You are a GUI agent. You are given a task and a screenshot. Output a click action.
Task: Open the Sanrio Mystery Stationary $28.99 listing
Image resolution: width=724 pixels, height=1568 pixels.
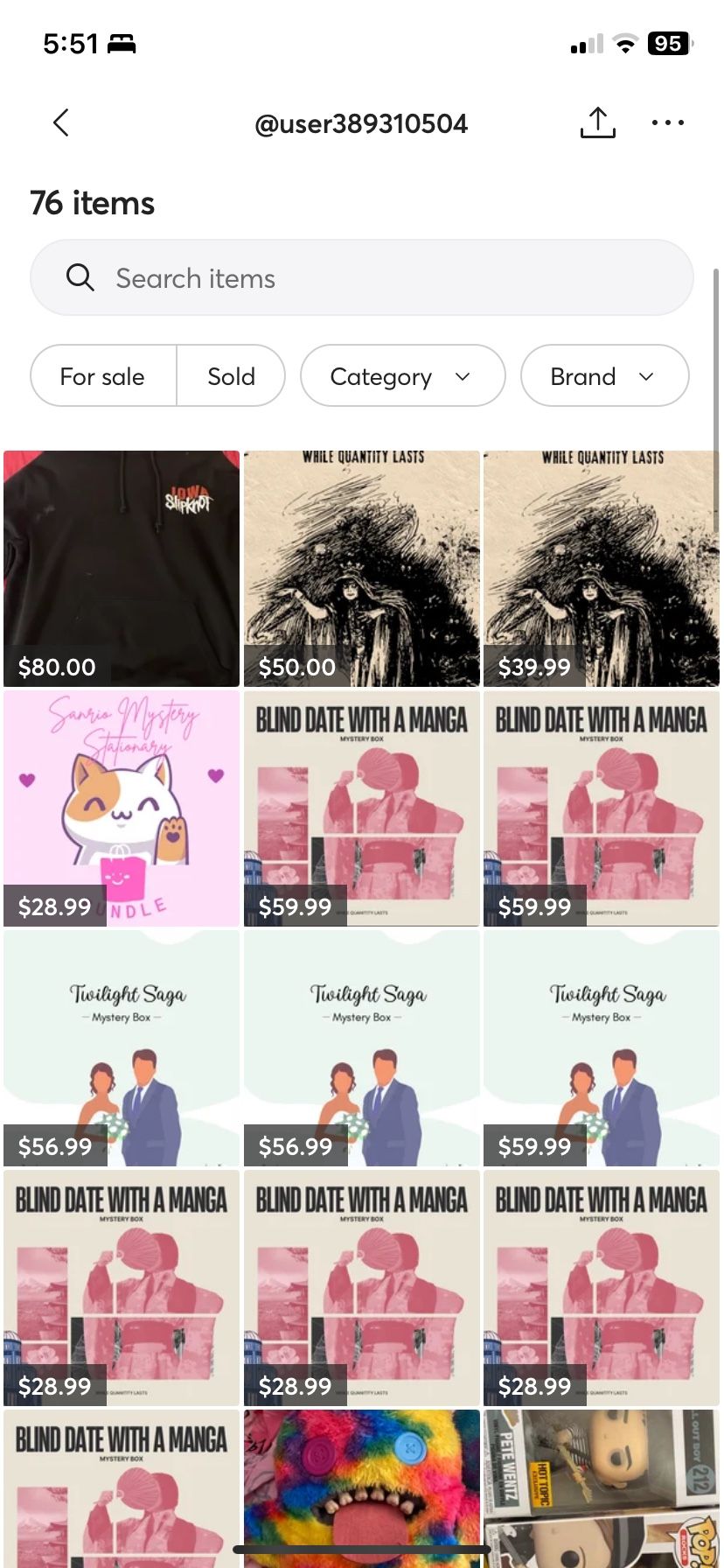point(122,808)
